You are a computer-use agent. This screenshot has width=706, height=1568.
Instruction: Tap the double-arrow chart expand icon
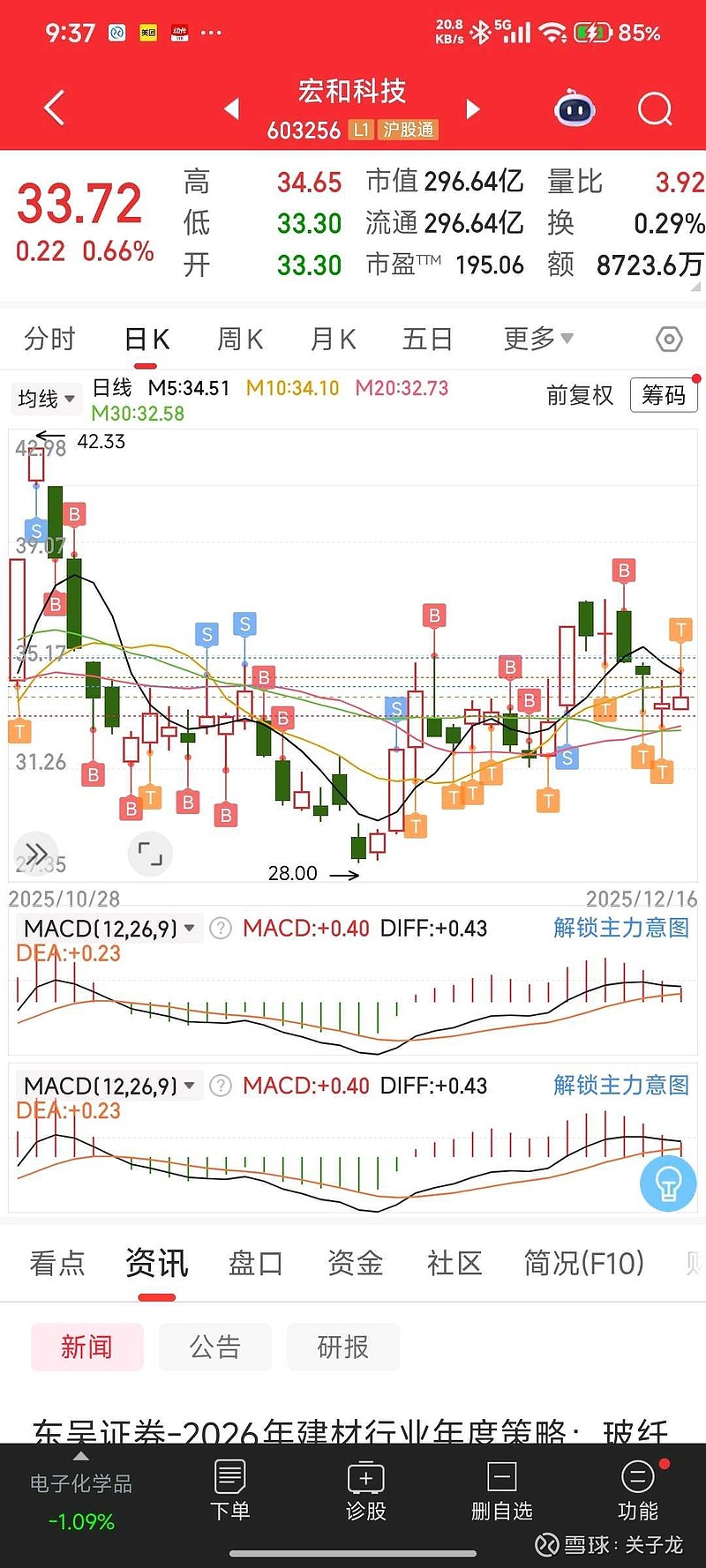pos(35,854)
